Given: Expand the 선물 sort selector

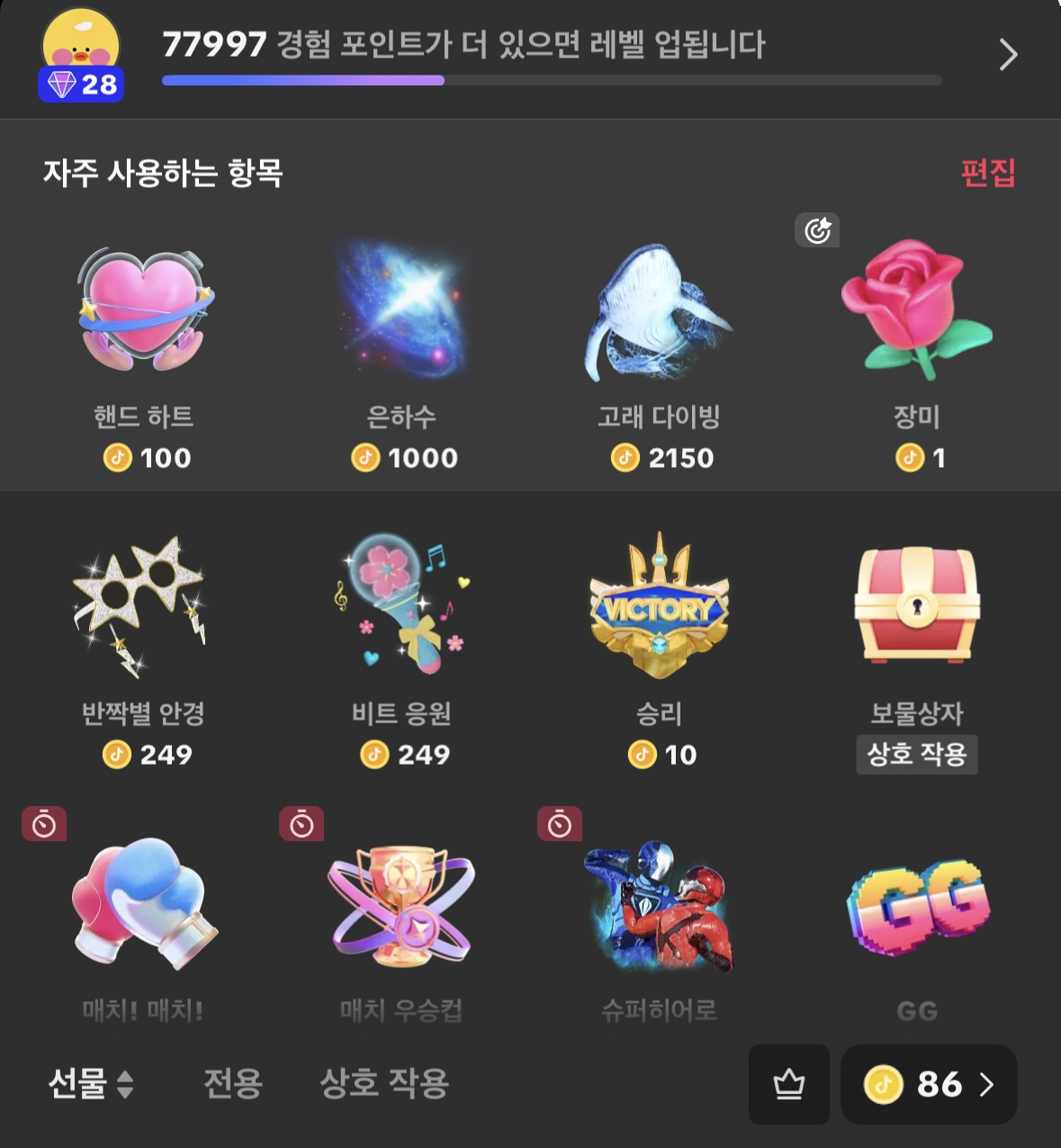Looking at the screenshot, I should pos(91,1083).
